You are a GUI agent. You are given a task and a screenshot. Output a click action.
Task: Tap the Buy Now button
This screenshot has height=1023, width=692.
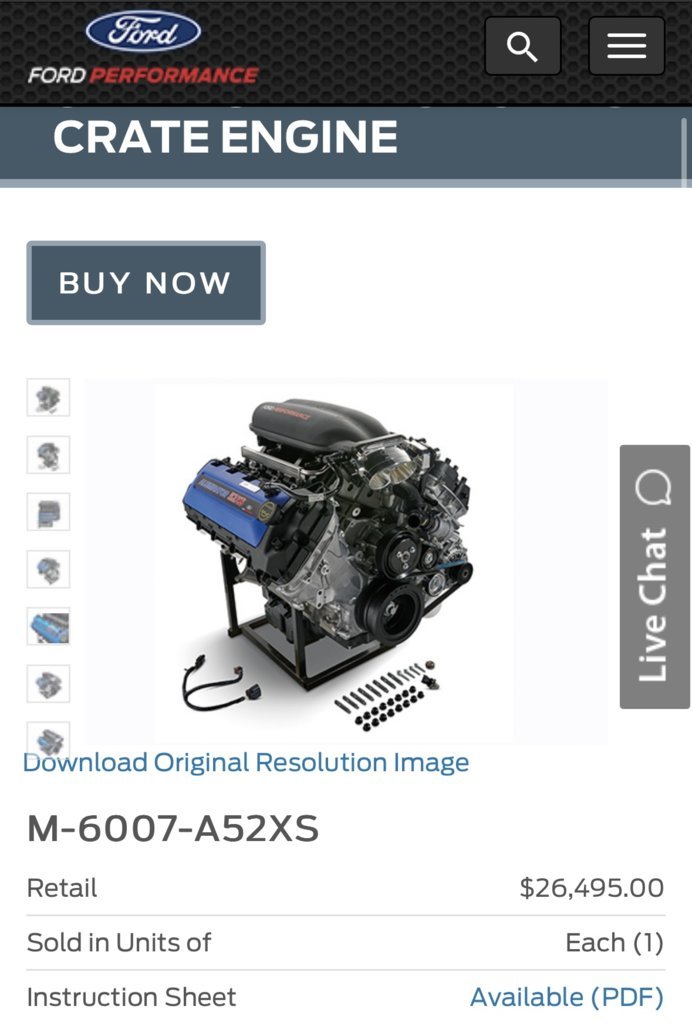(146, 283)
